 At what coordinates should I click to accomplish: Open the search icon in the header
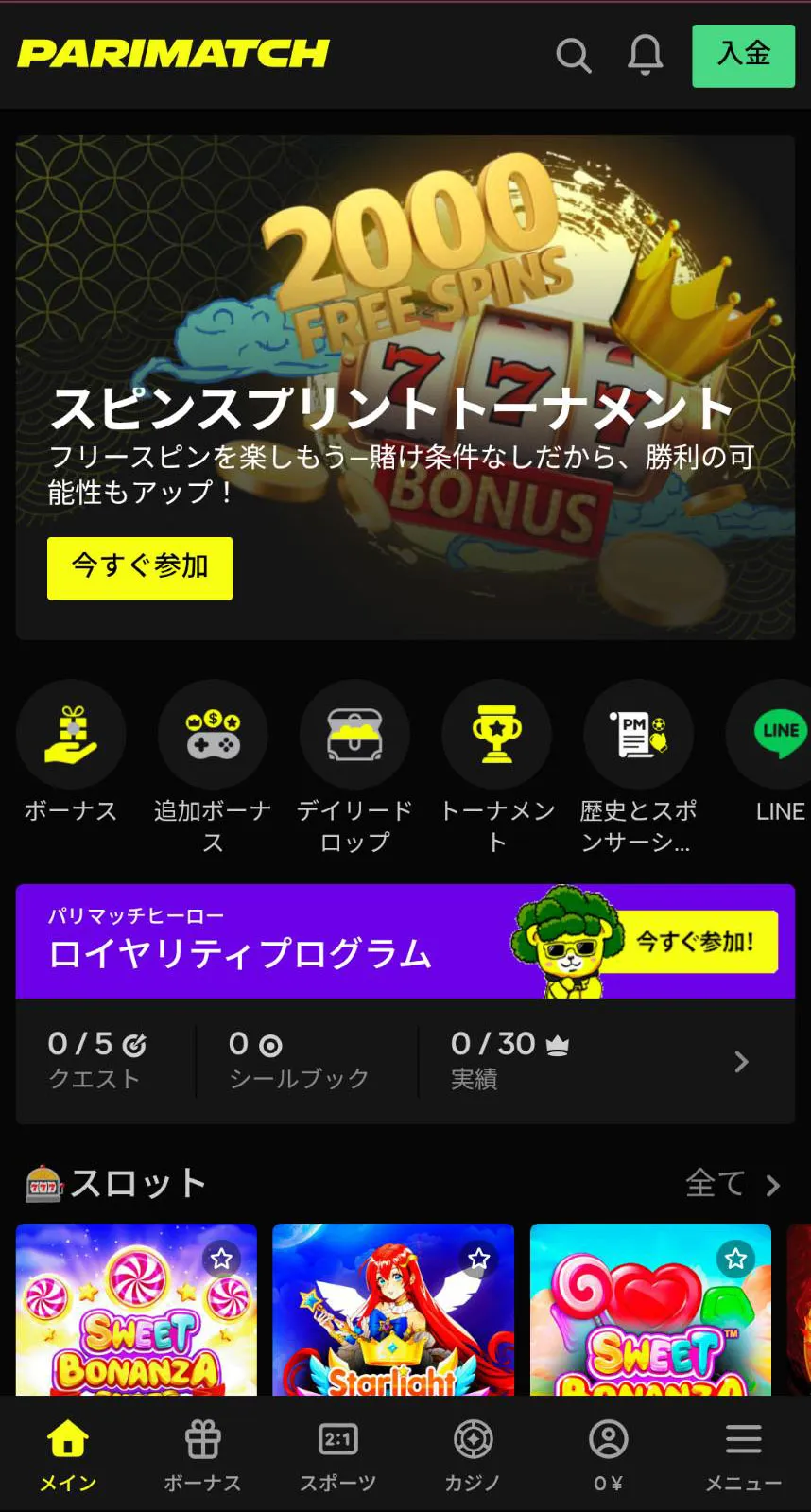point(573,56)
